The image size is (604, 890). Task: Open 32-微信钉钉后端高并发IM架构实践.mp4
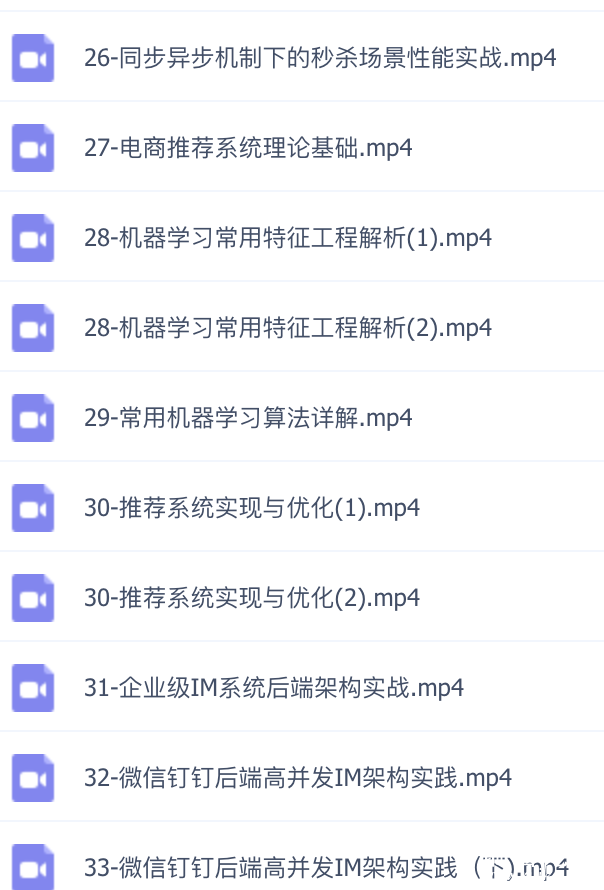click(x=298, y=778)
